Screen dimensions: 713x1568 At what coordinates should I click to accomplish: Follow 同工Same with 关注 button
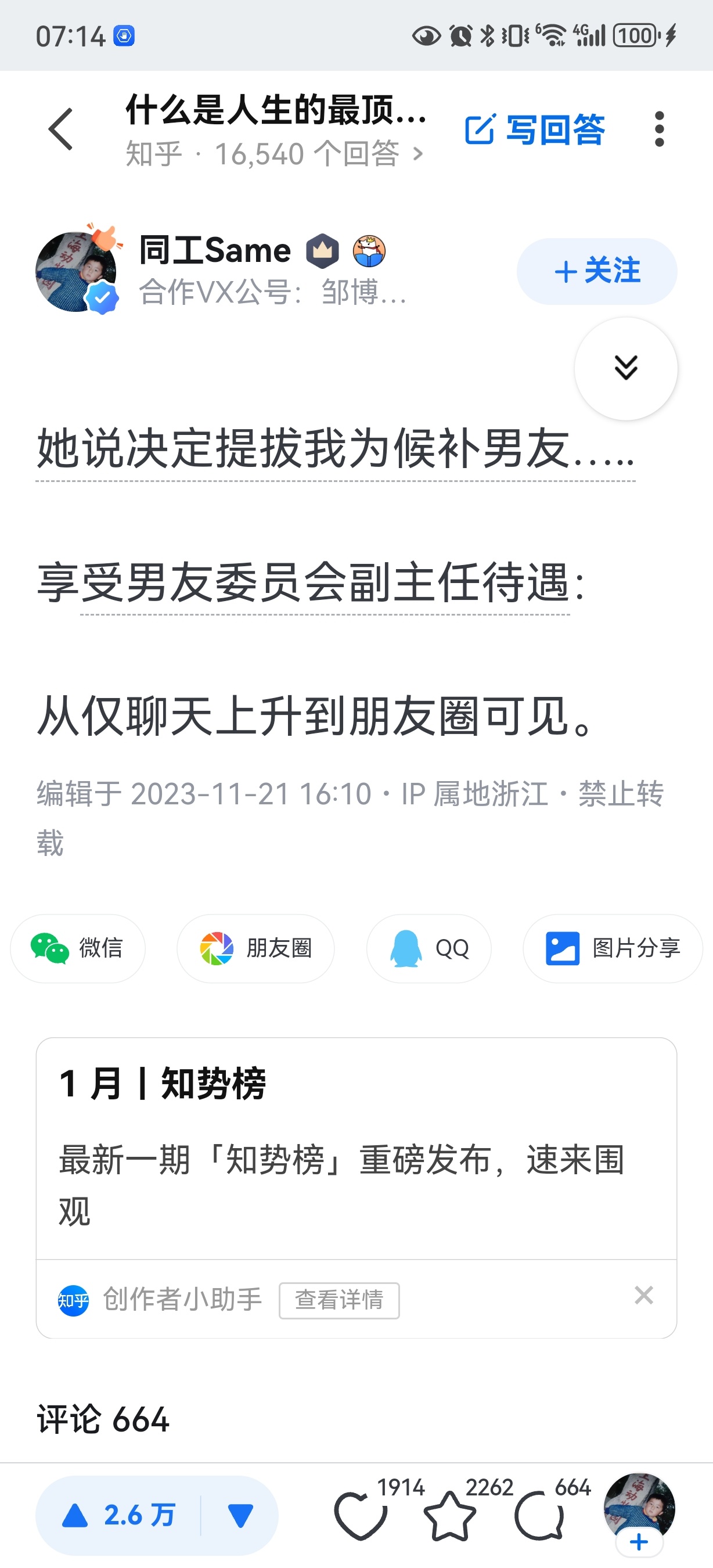click(x=596, y=271)
